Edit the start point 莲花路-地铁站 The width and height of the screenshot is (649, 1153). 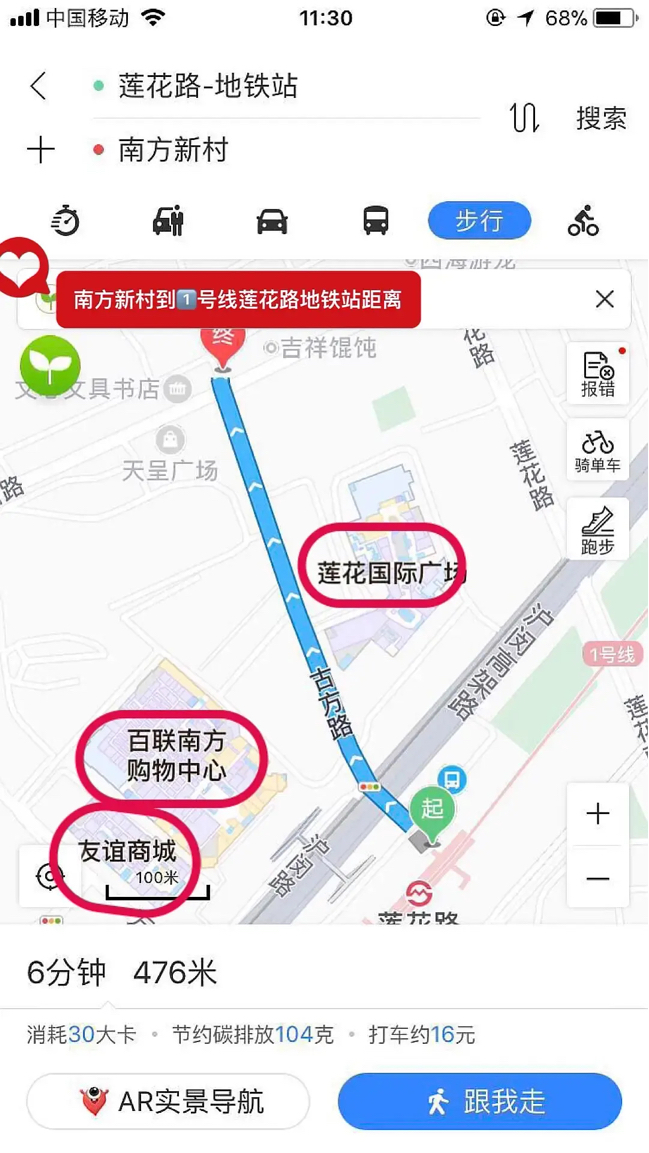point(208,86)
